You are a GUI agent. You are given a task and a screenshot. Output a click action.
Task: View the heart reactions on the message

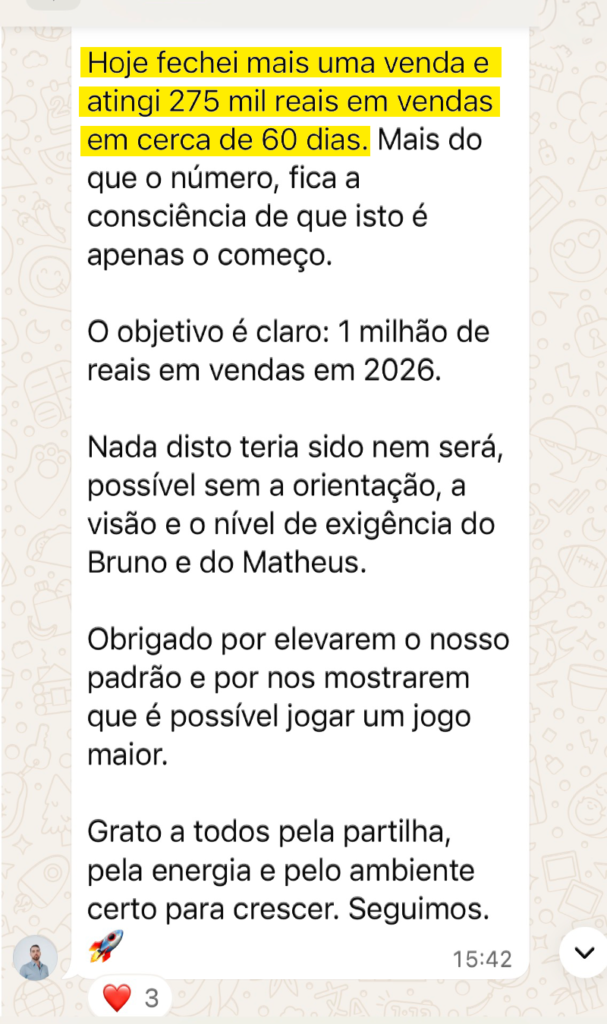pyautogui.click(x=130, y=997)
